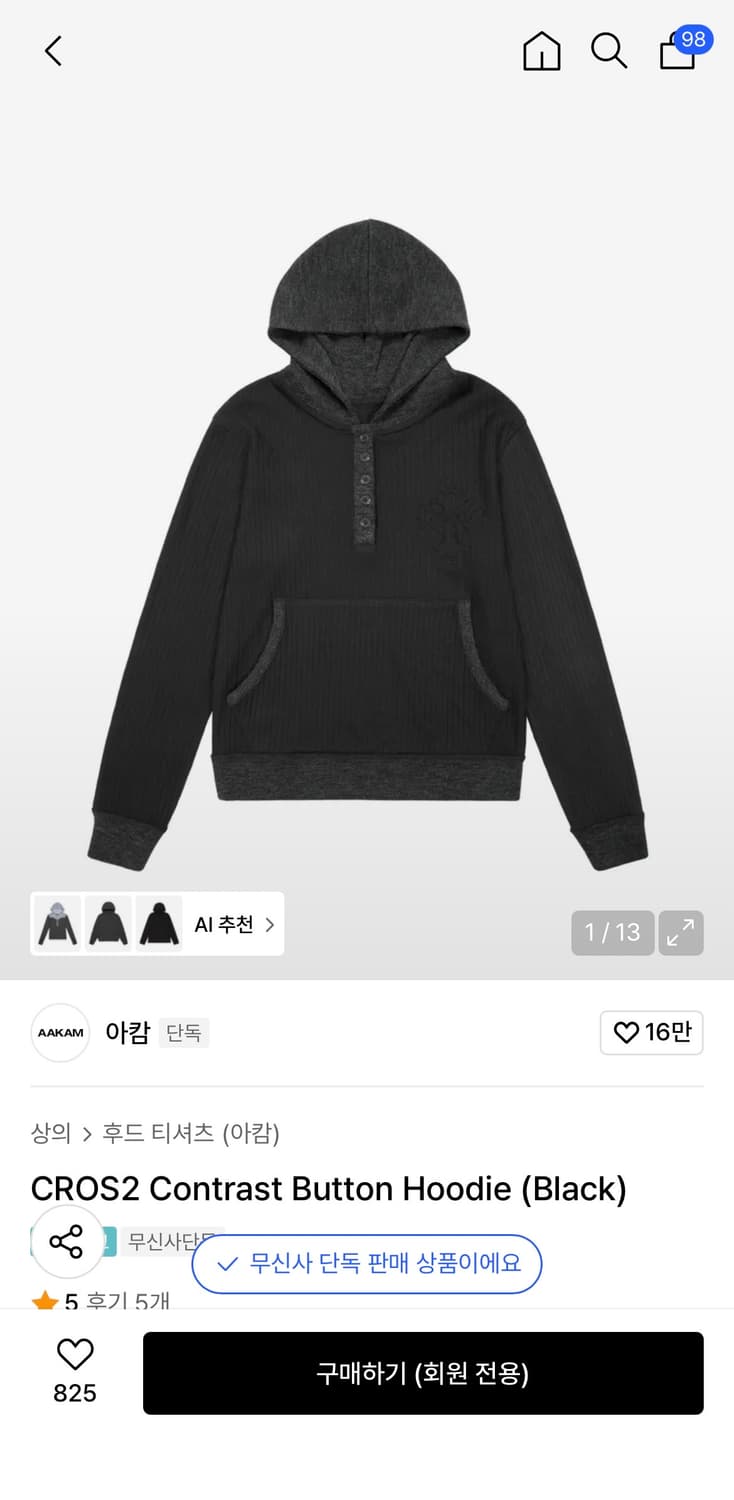
Task: Select the first AI recommended hoodie thumbnail
Action: [x=57, y=924]
